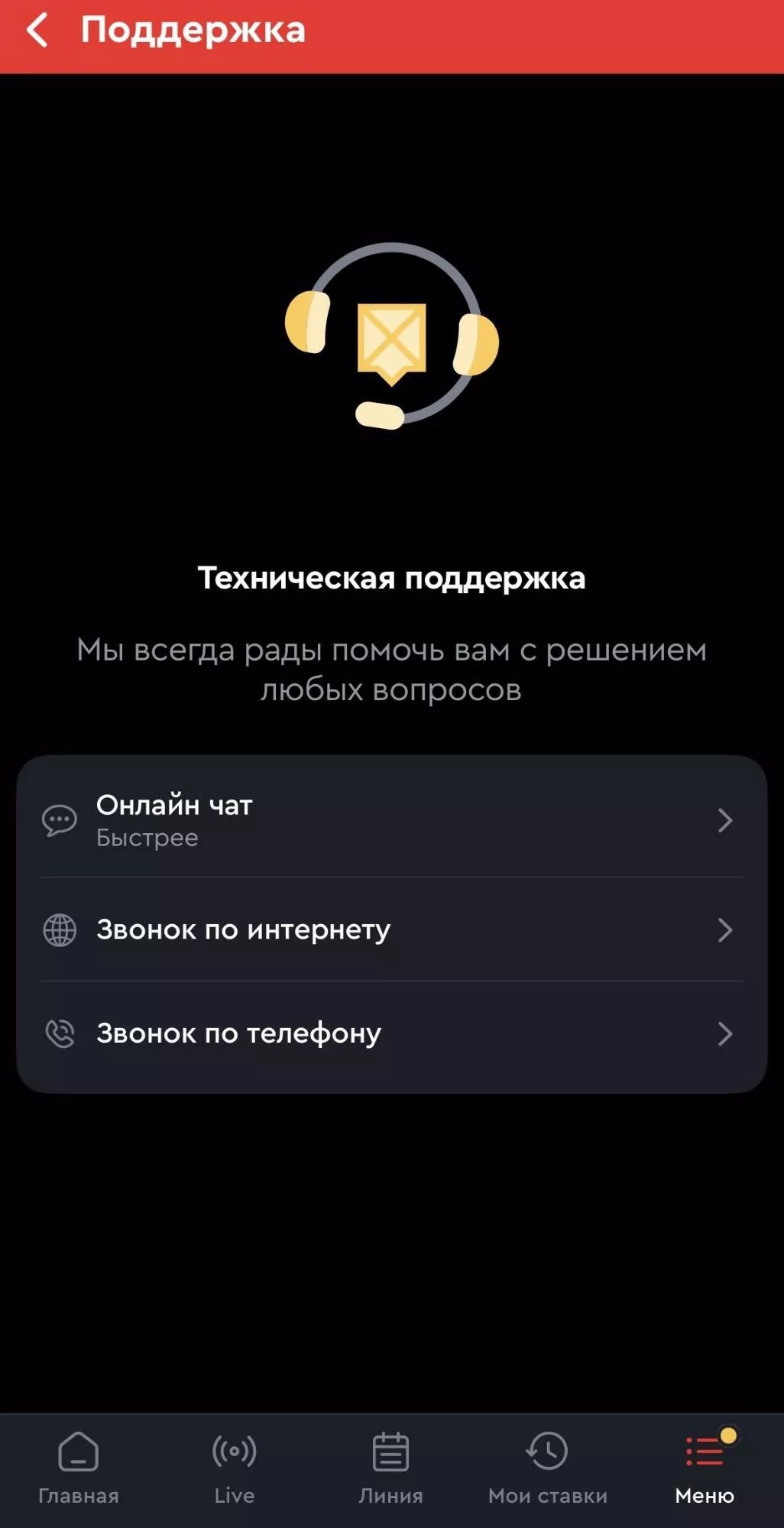Screen dimensions: 784x1528
Task: Expand Звонок по телефону via its chevron
Action: (725, 1034)
